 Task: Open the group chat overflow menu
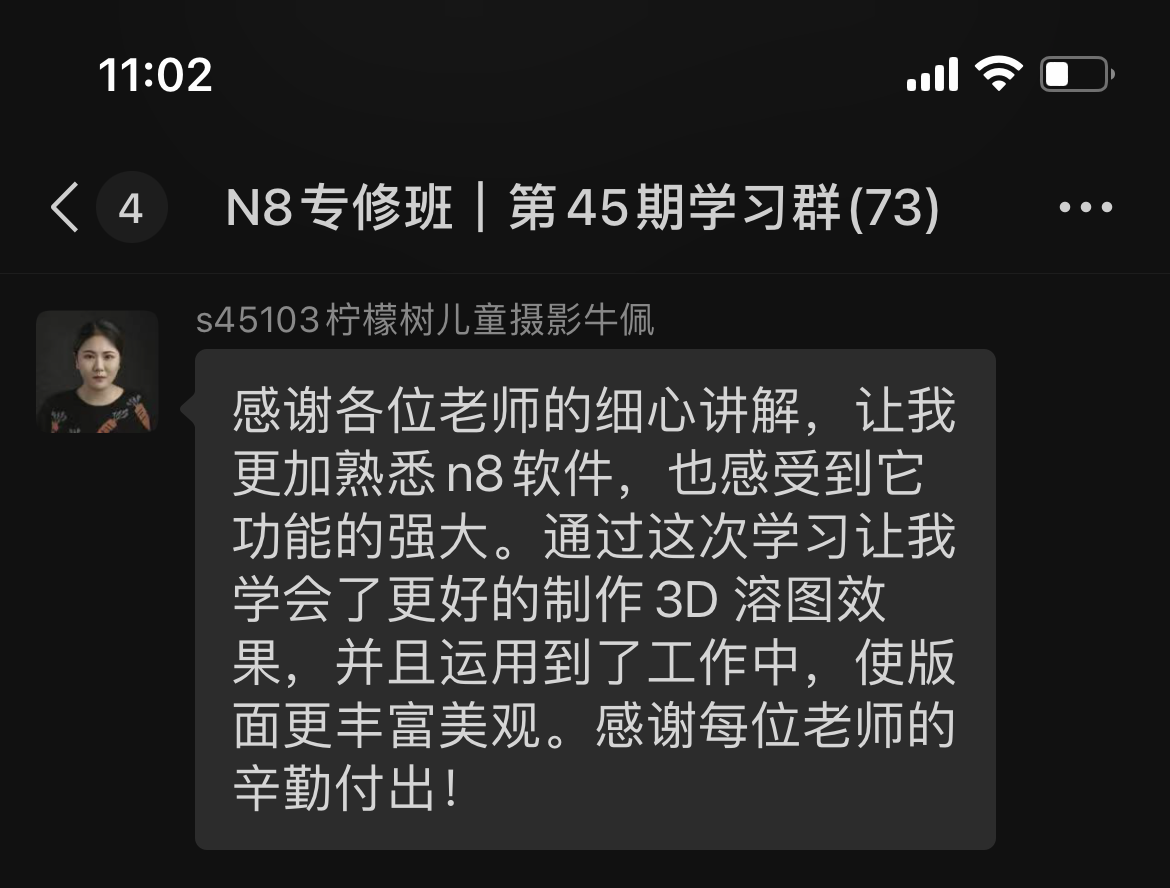1085,208
